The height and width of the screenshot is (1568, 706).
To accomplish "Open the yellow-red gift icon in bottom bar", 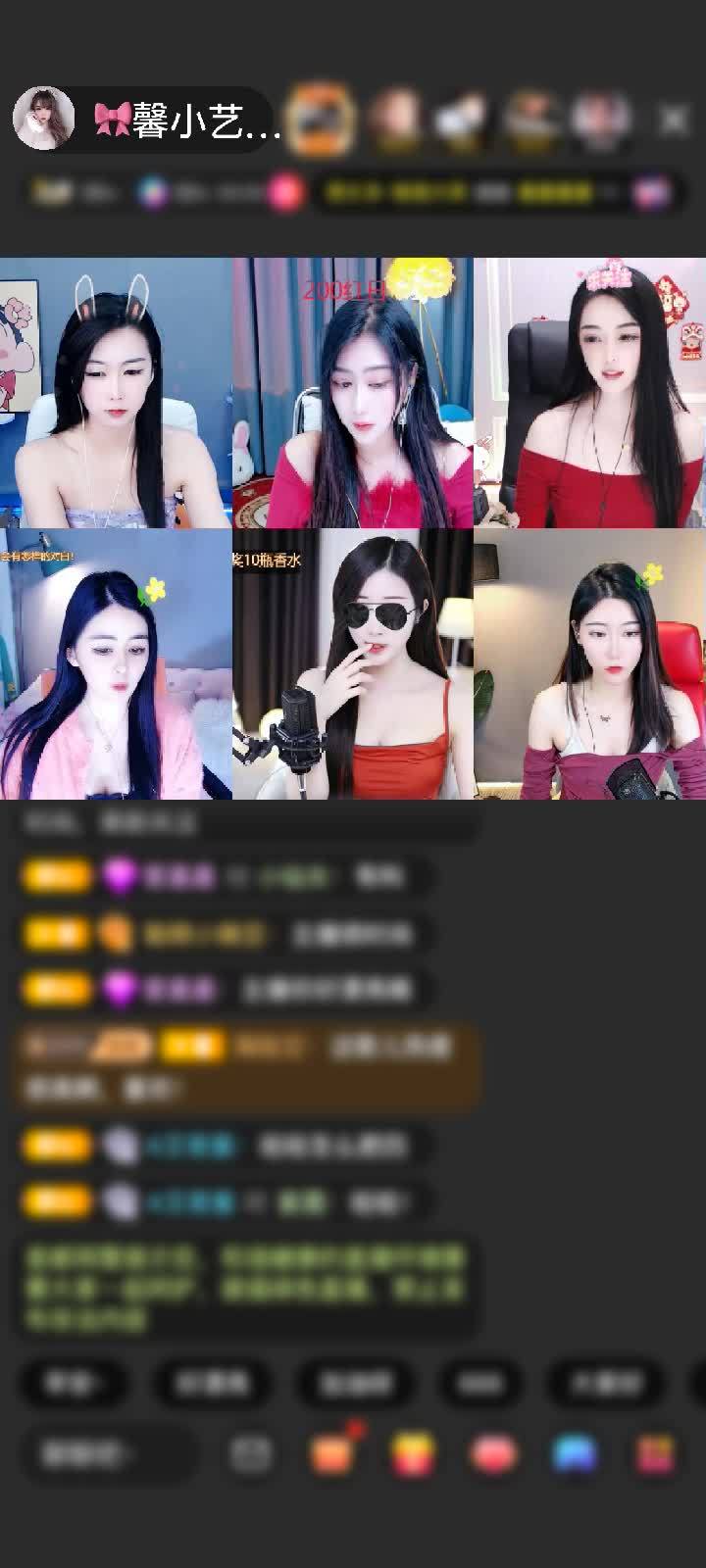I will (413, 1453).
